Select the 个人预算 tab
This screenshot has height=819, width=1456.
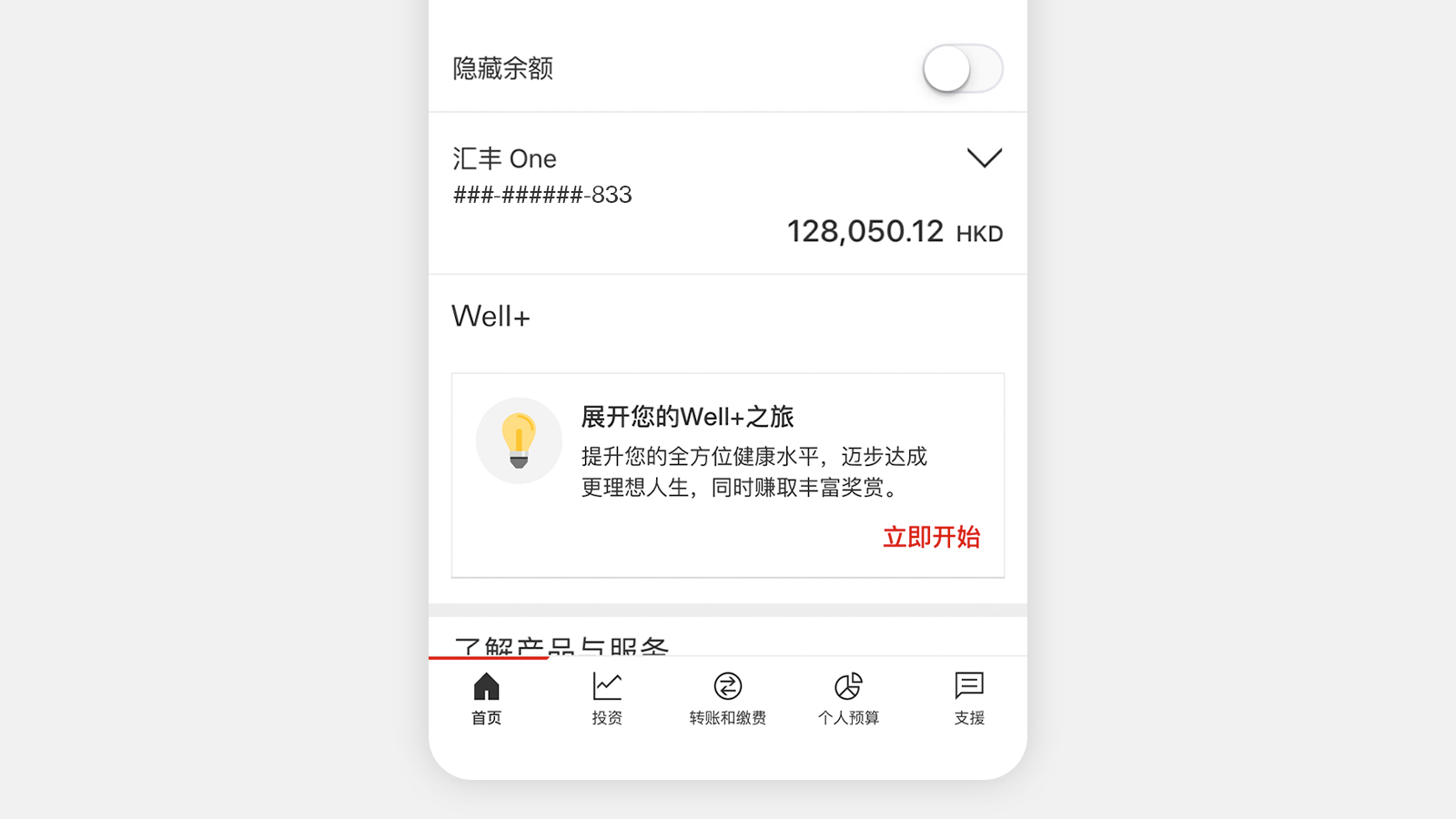pos(848,698)
